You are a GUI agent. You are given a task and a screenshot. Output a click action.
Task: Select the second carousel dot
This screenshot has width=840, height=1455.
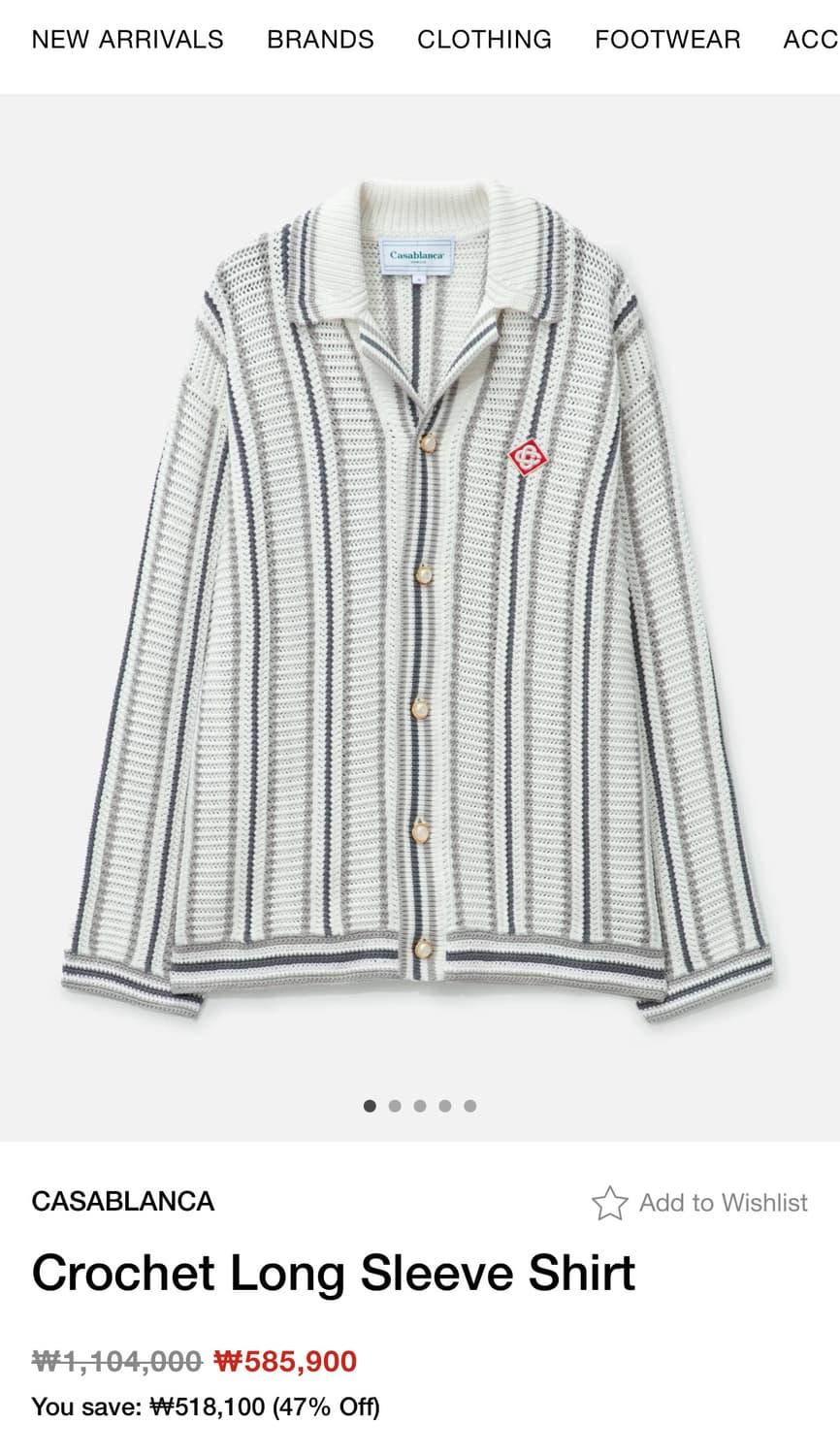(395, 1105)
